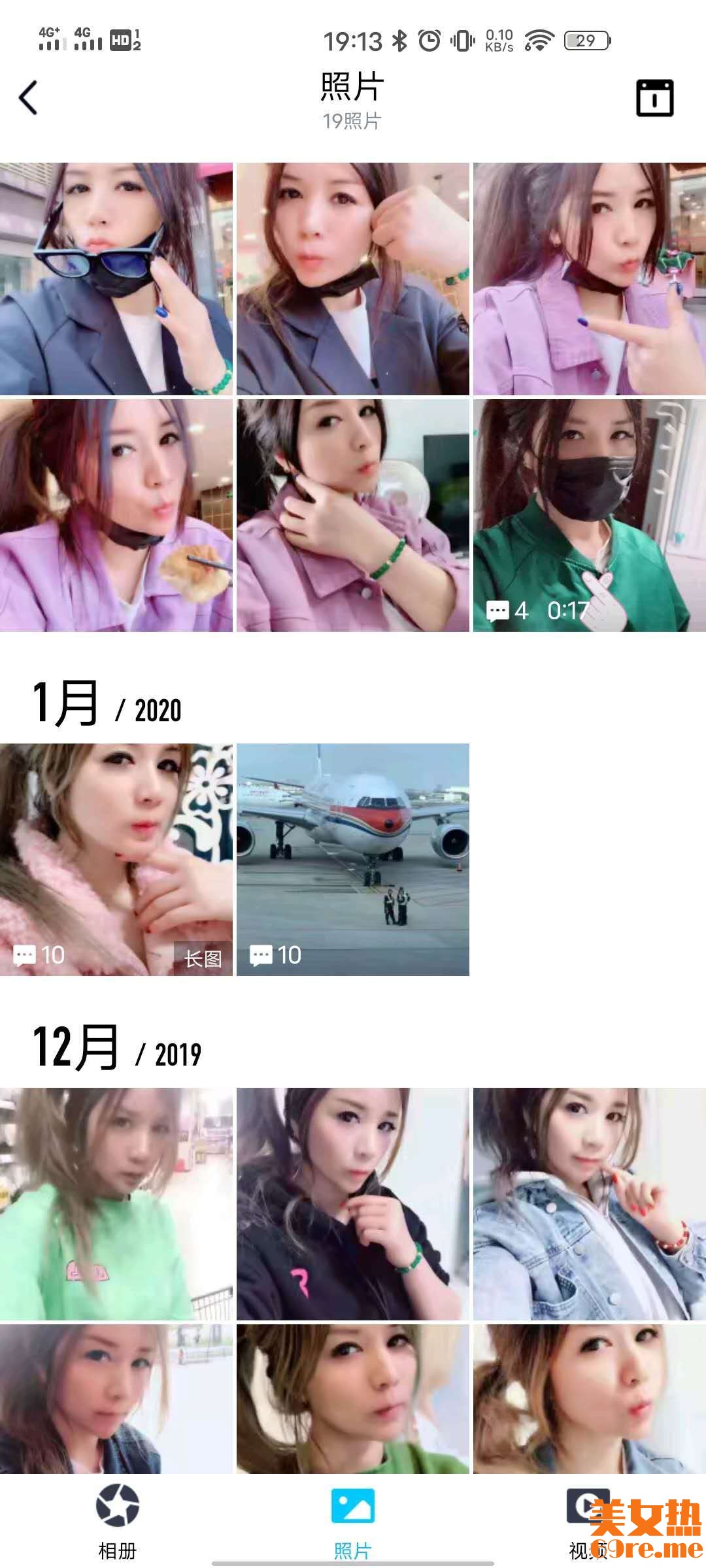Go back from the photos page
706x1568 pixels.
(28, 98)
